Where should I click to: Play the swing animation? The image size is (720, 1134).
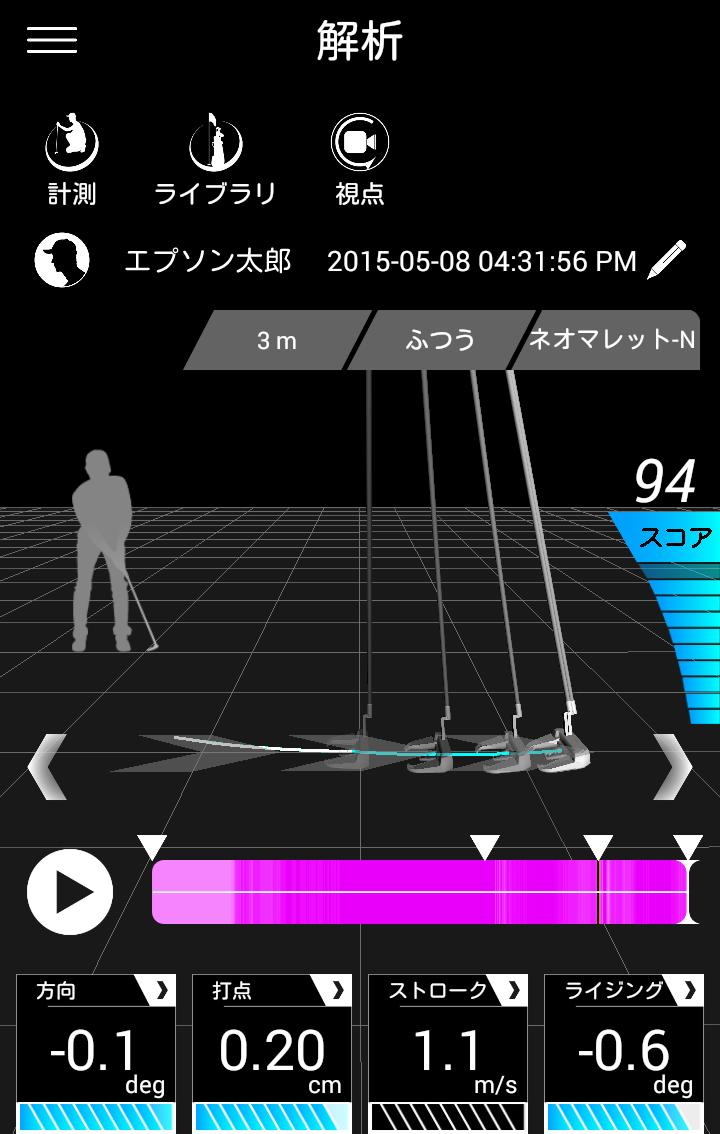click(x=70, y=892)
